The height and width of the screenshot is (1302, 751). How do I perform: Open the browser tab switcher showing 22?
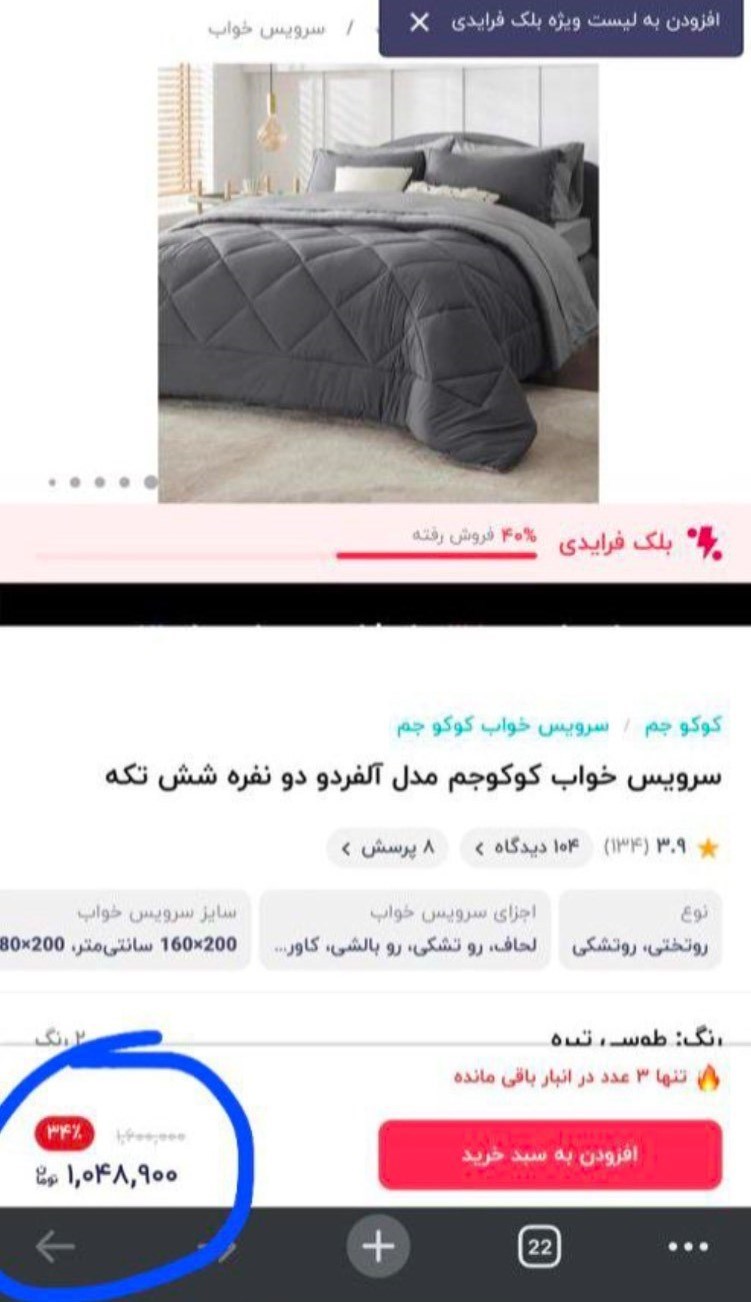click(x=539, y=1247)
